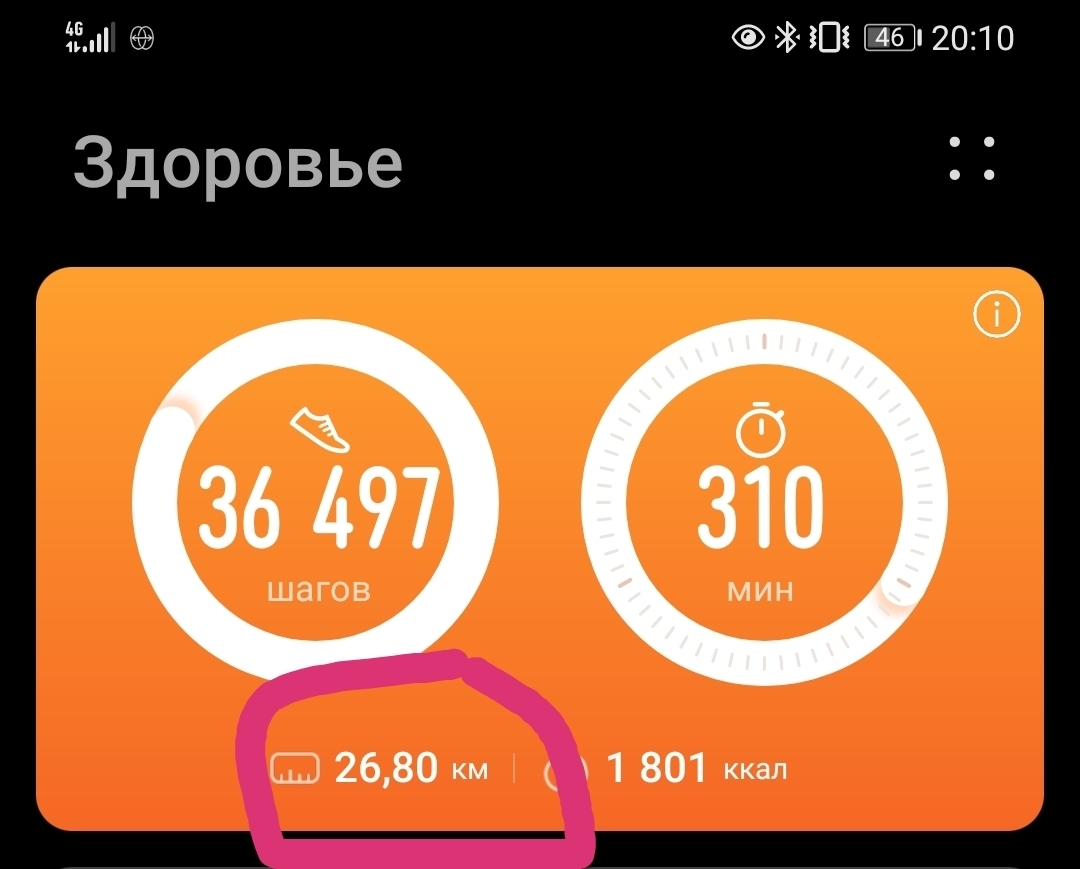This screenshot has width=1080, height=869.
Task: Open the four-dot menu next to Здоровье
Action: pos(971,159)
